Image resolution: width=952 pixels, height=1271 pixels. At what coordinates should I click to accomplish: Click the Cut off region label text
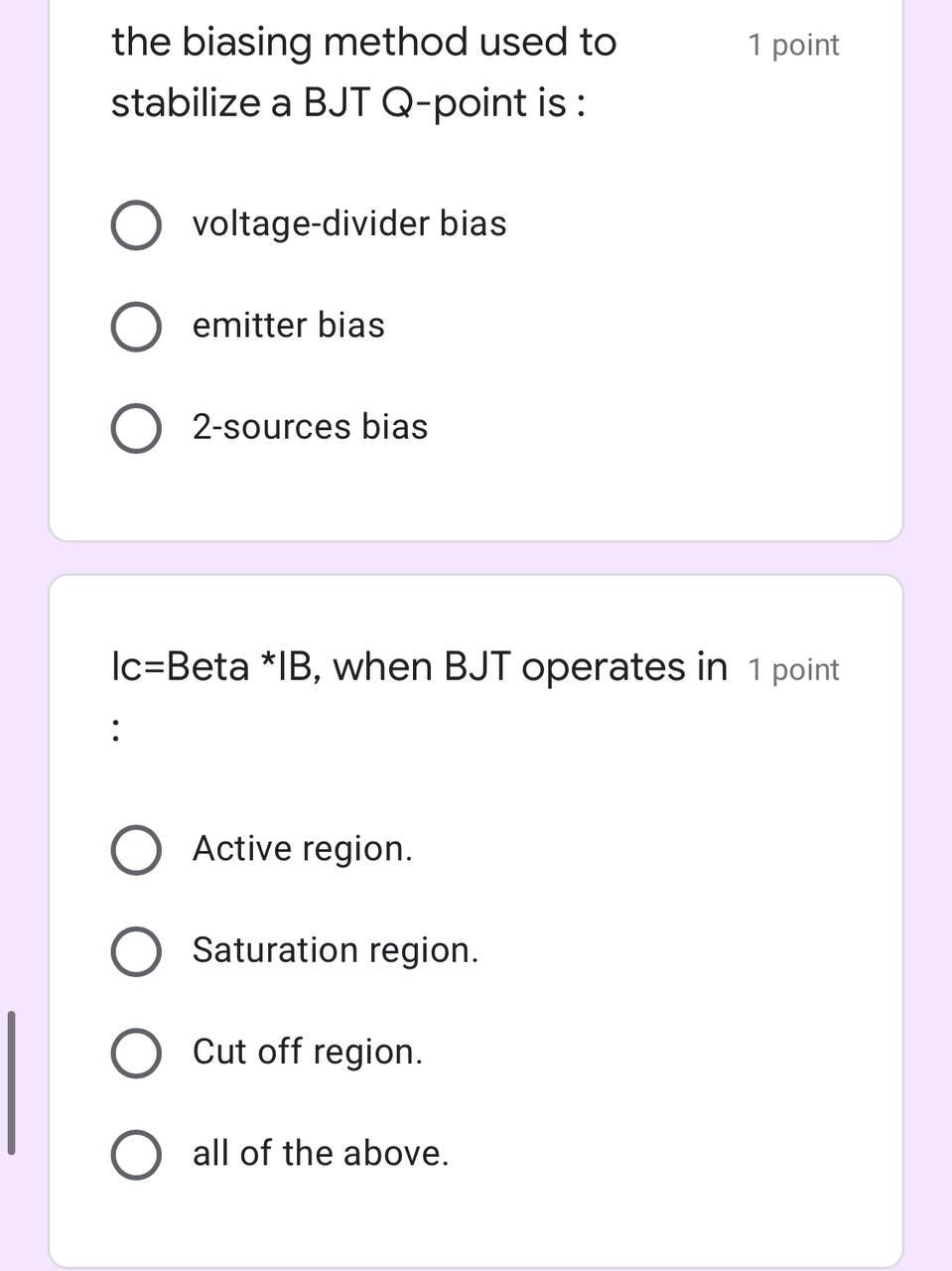[308, 1053]
